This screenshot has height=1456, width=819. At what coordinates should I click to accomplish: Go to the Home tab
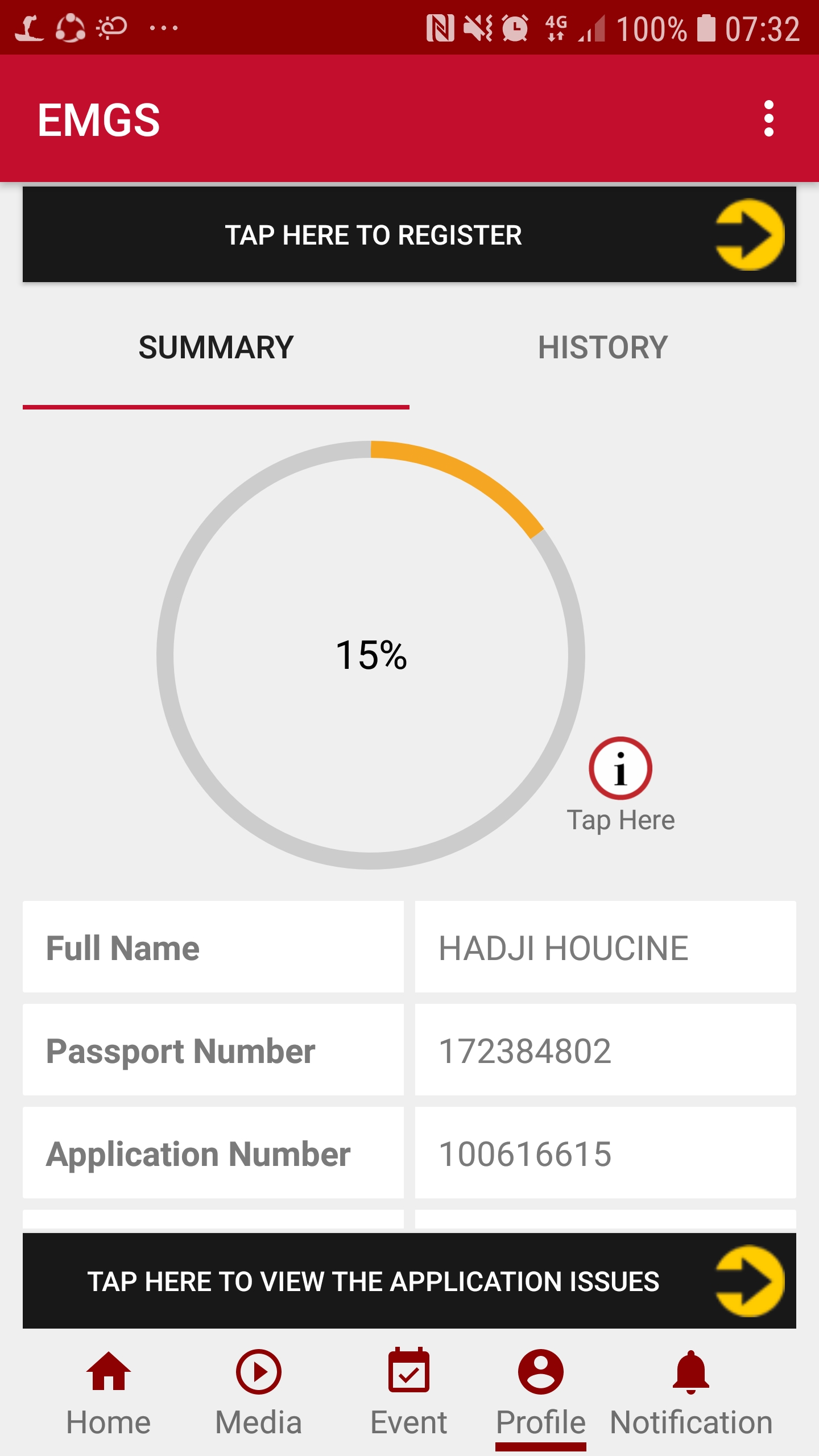[x=109, y=1392]
